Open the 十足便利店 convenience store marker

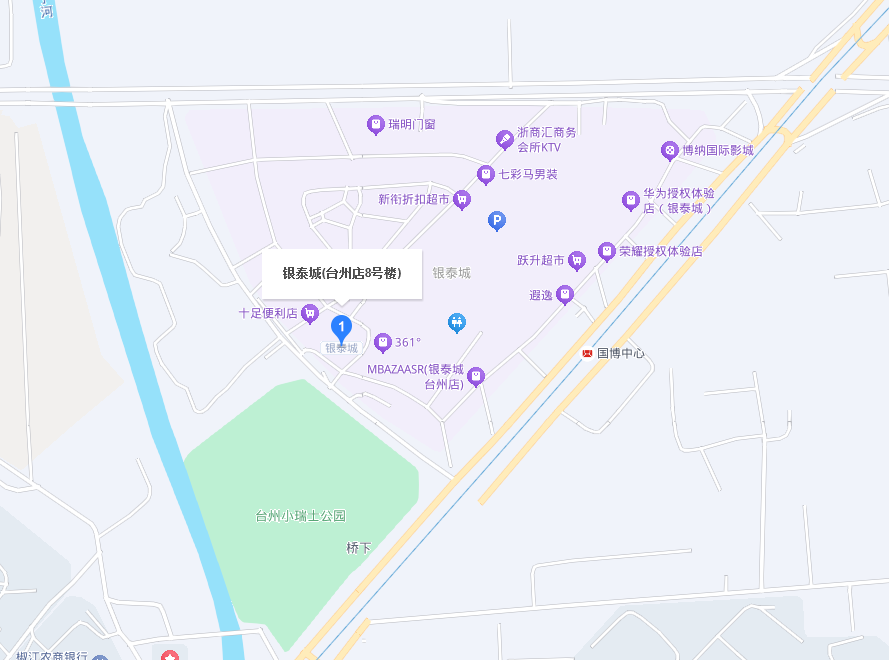[x=310, y=314]
